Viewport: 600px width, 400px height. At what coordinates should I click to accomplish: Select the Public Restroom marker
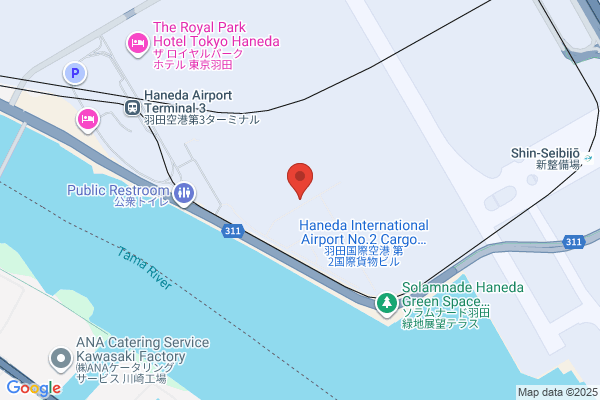(183, 193)
